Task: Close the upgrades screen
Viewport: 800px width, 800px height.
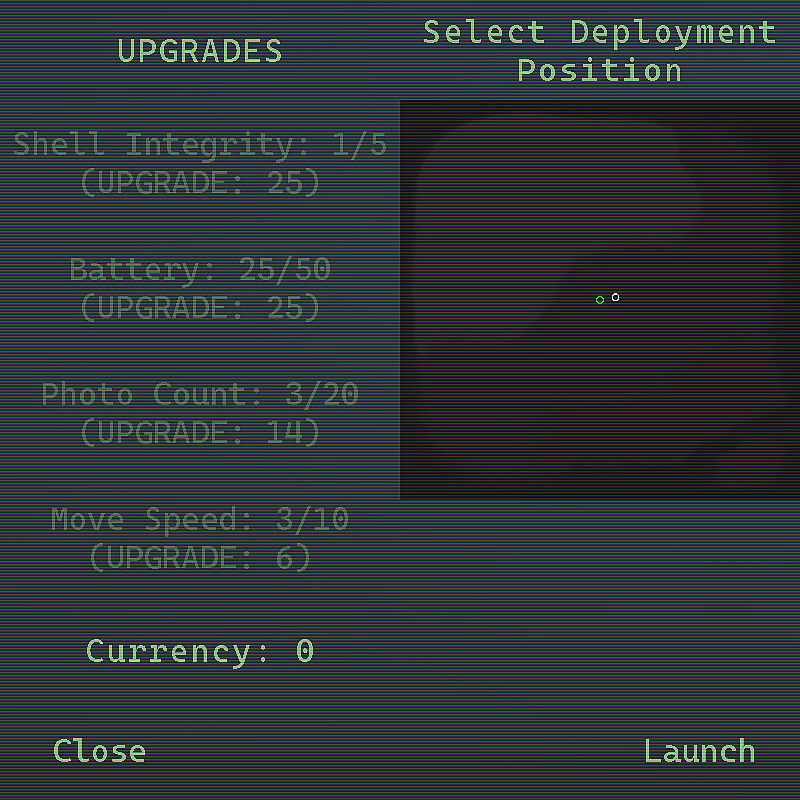Action: point(99,751)
